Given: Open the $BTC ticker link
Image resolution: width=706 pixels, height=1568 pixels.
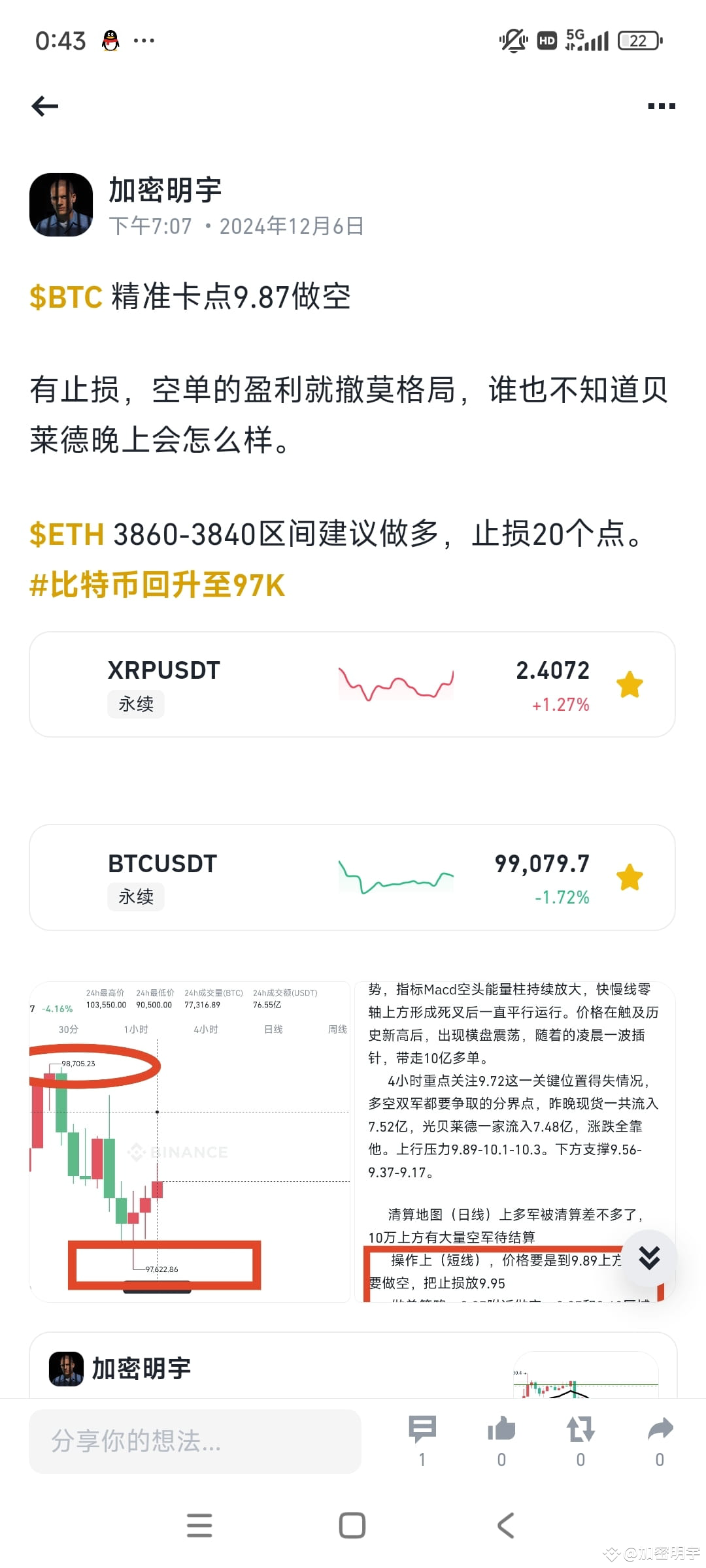Looking at the screenshot, I should [x=66, y=297].
